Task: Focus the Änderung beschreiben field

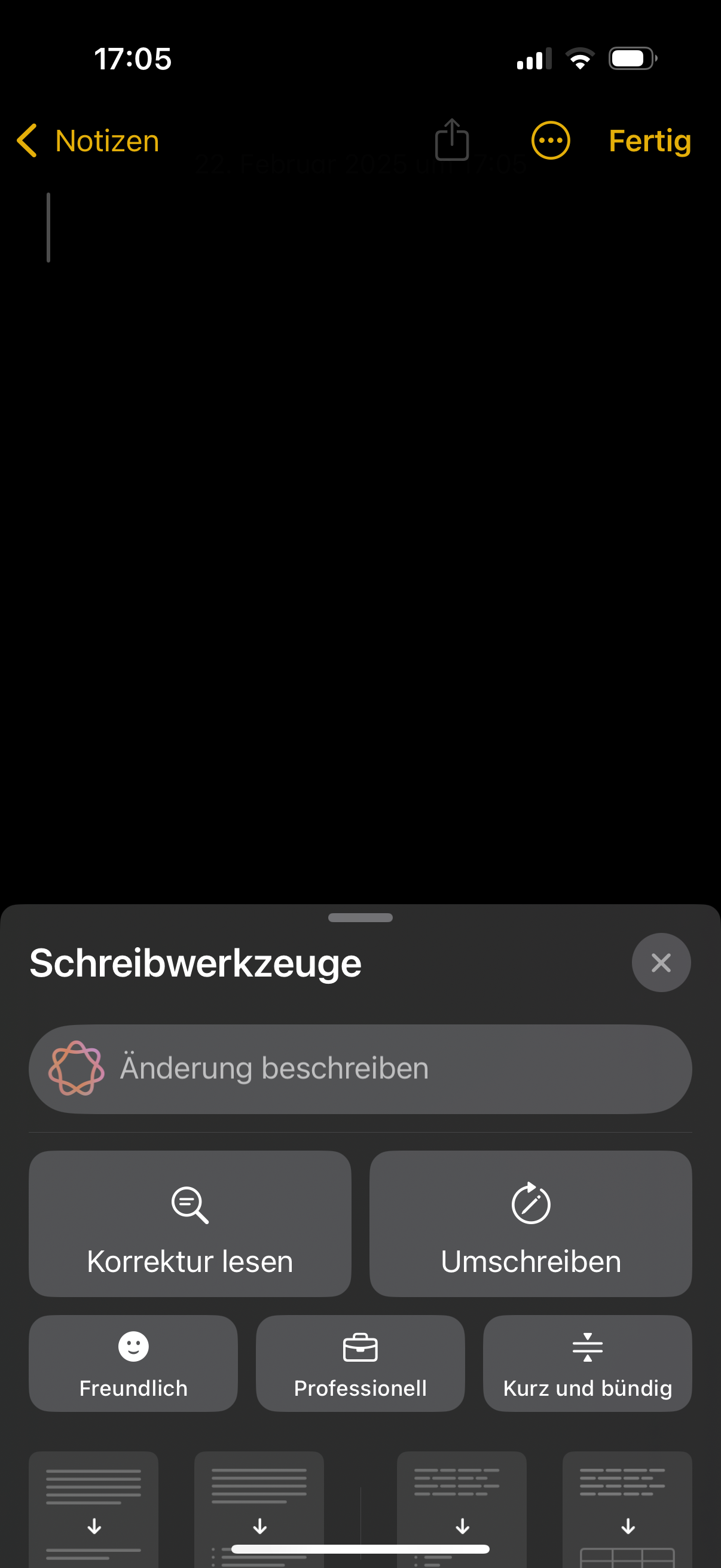Action: click(360, 1069)
